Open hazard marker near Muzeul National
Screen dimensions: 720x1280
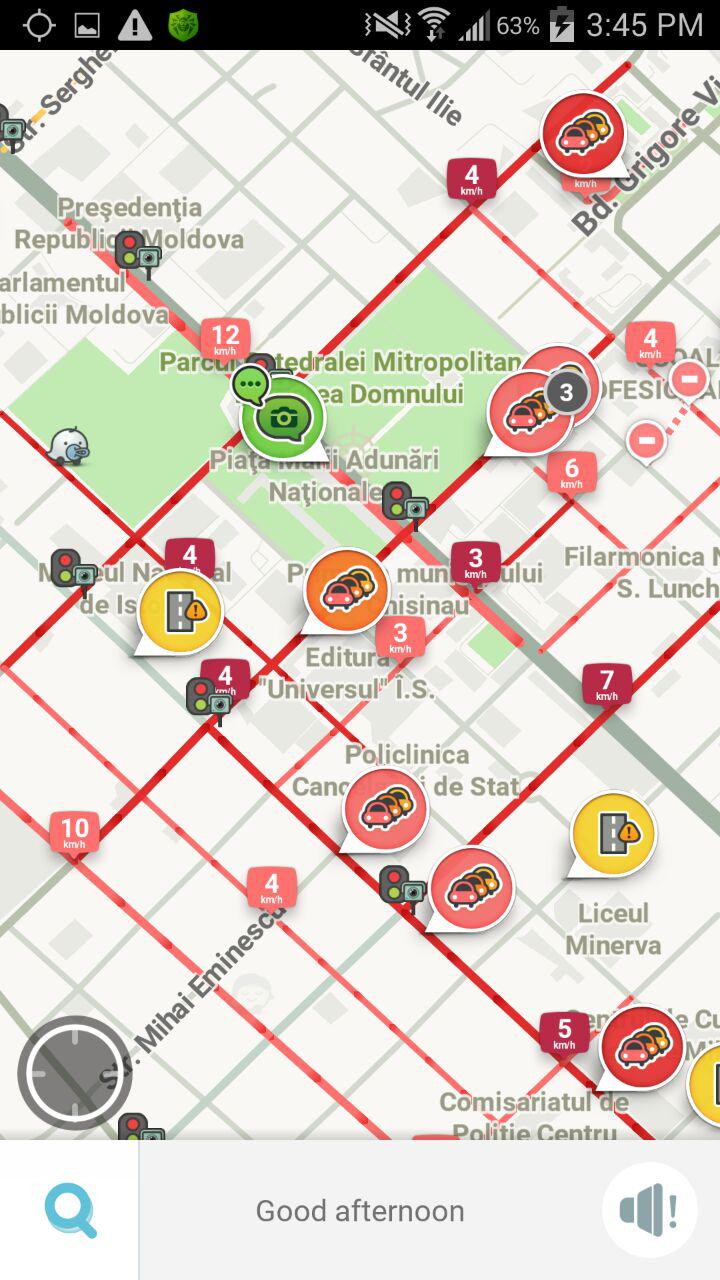[x=180, y=612]
